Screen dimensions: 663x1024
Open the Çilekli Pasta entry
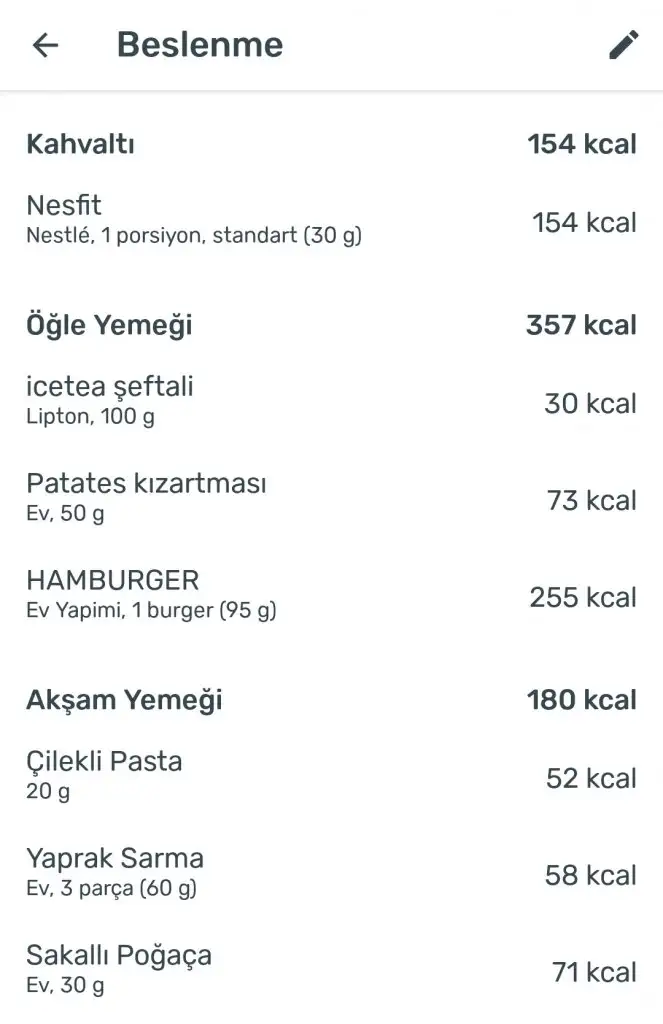(x=330, y=776)
